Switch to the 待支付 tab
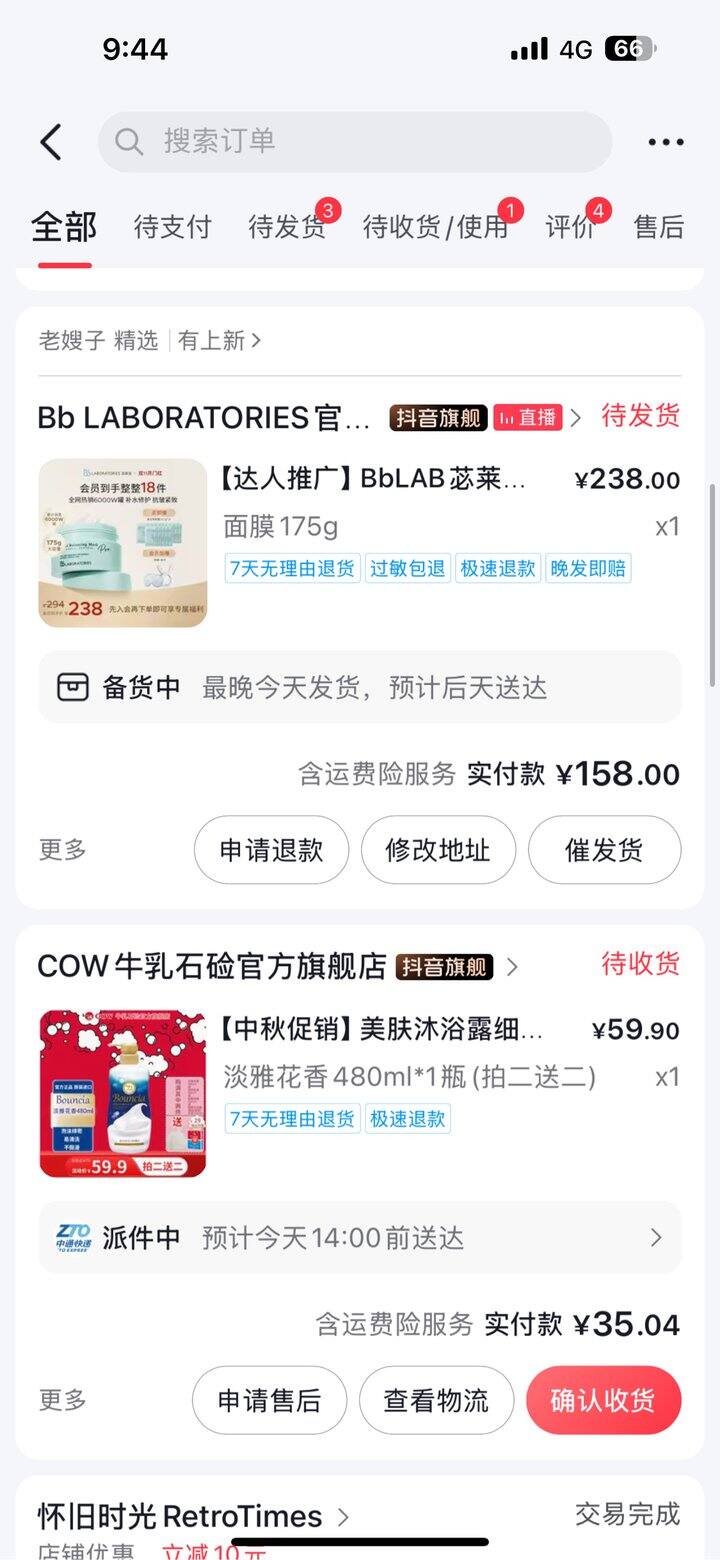Screen dimensions: 720x1560 (173, 227)
